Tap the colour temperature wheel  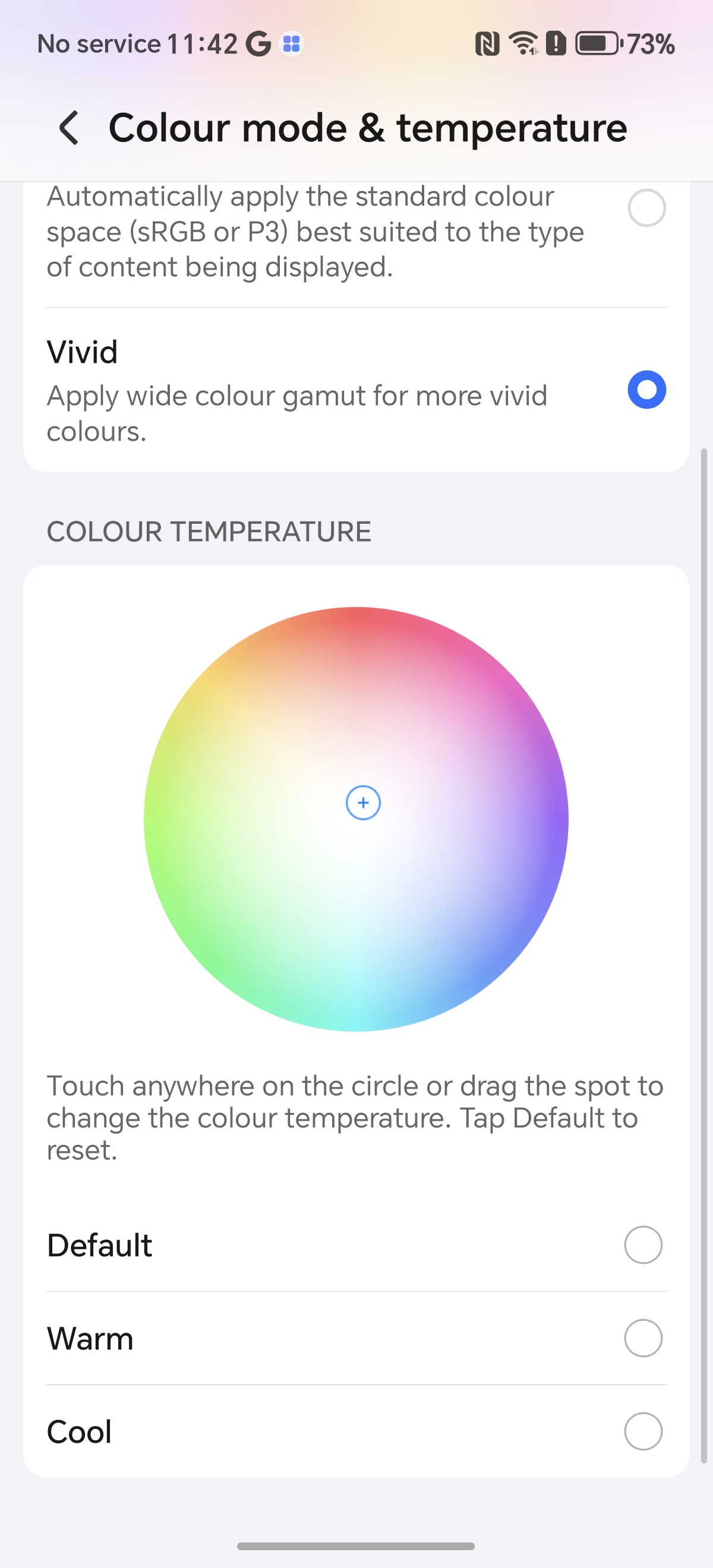tap(356, 818)
